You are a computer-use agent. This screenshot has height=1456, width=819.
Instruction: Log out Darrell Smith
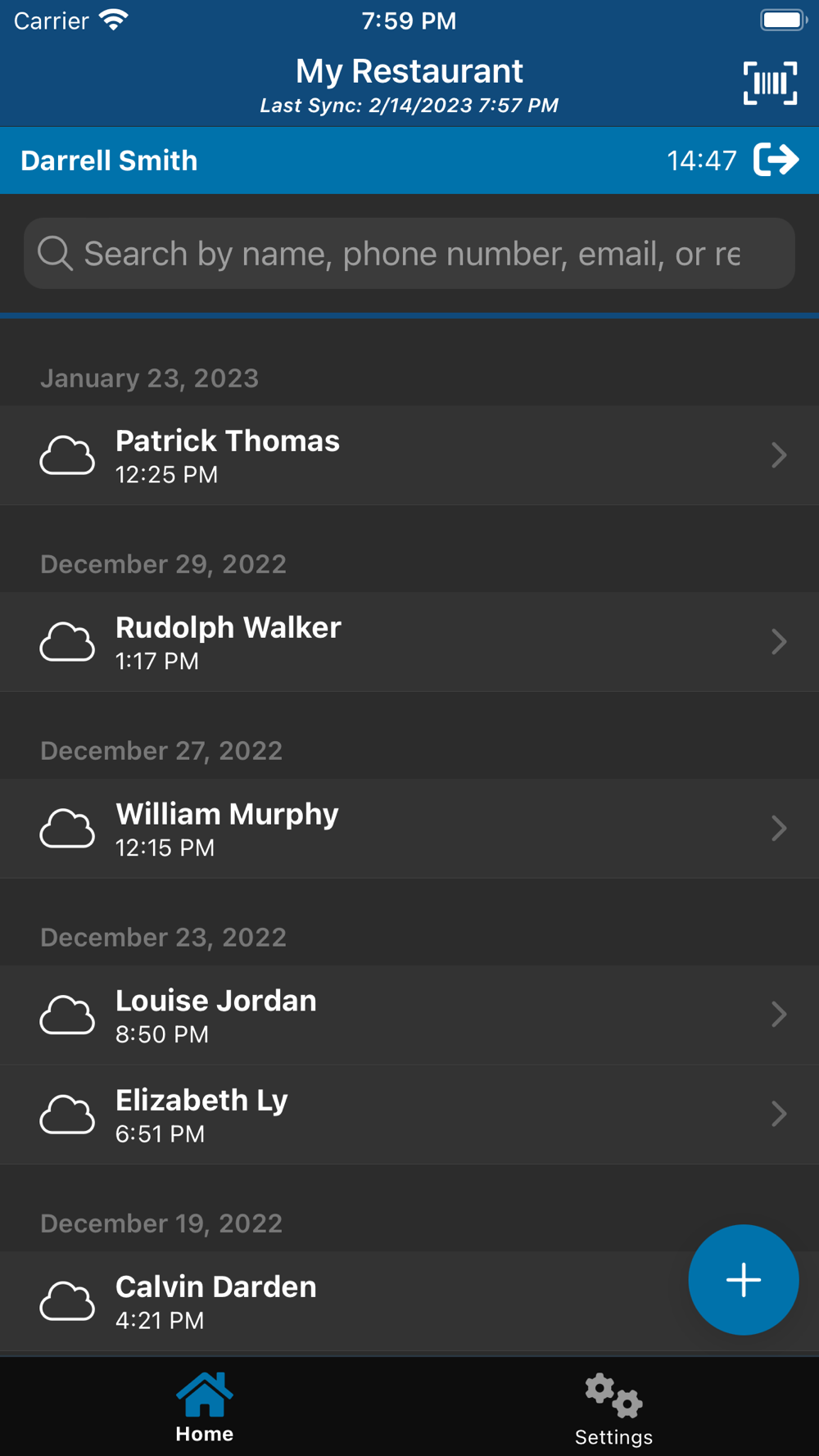pos(776,160)
